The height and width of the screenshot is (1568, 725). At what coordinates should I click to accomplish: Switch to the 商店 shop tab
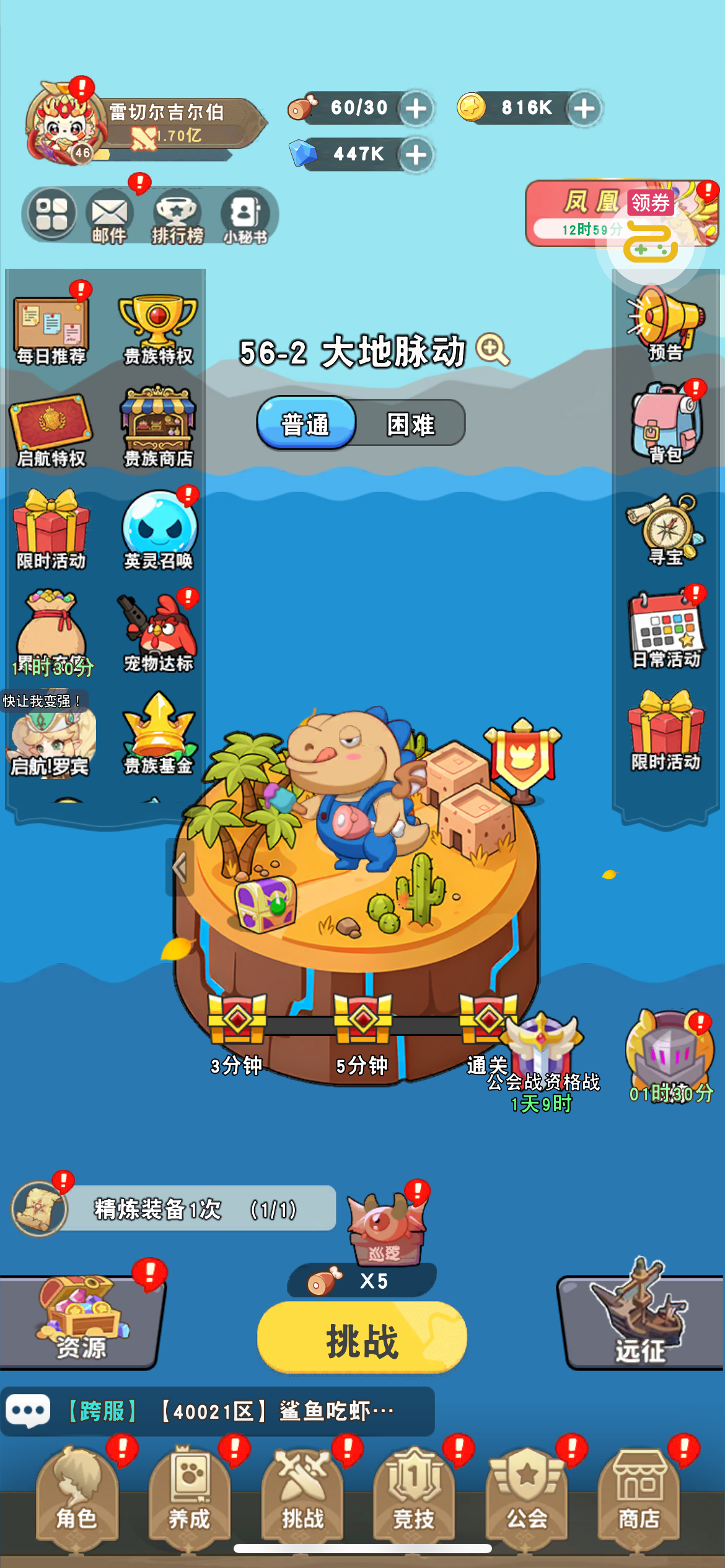639,1499
